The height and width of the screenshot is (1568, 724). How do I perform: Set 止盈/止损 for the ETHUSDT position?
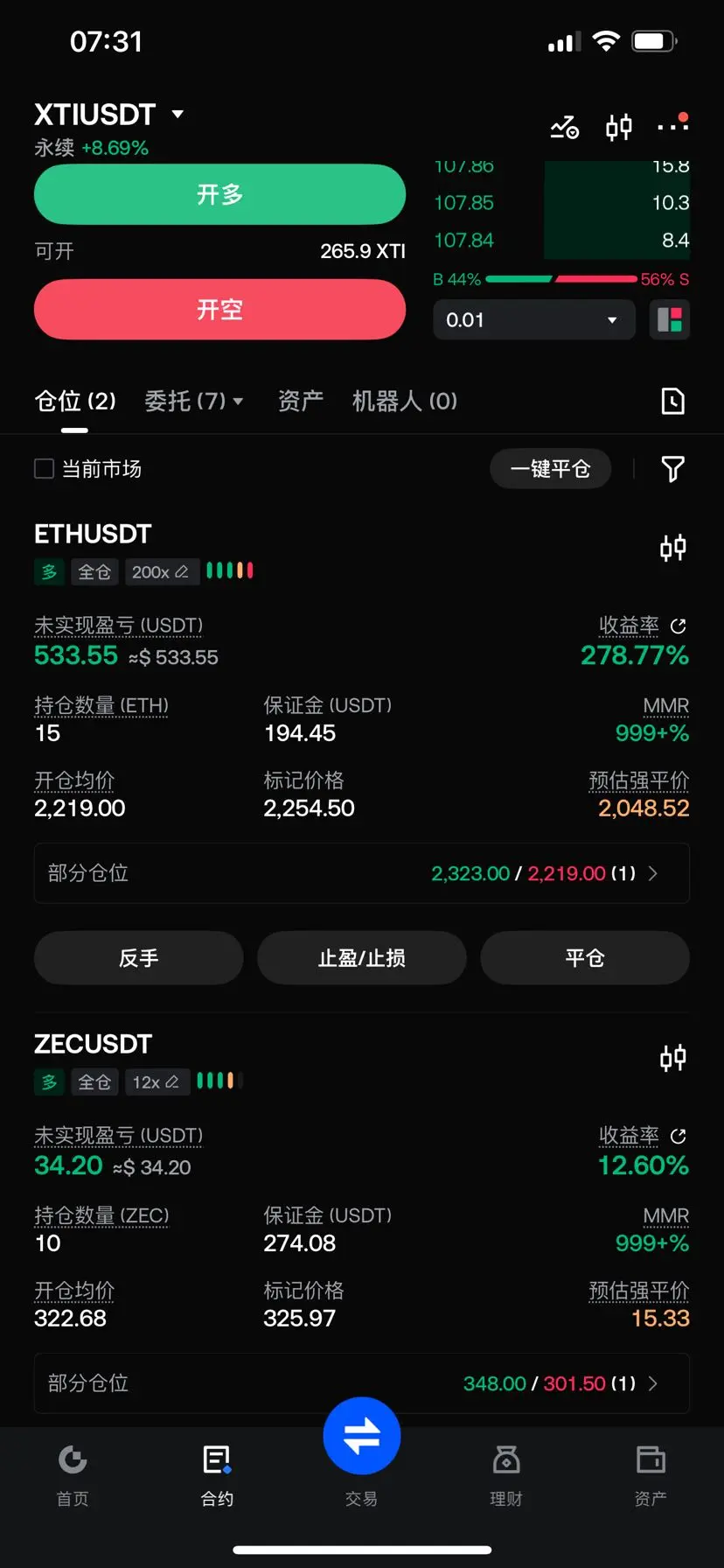point(361,958)
